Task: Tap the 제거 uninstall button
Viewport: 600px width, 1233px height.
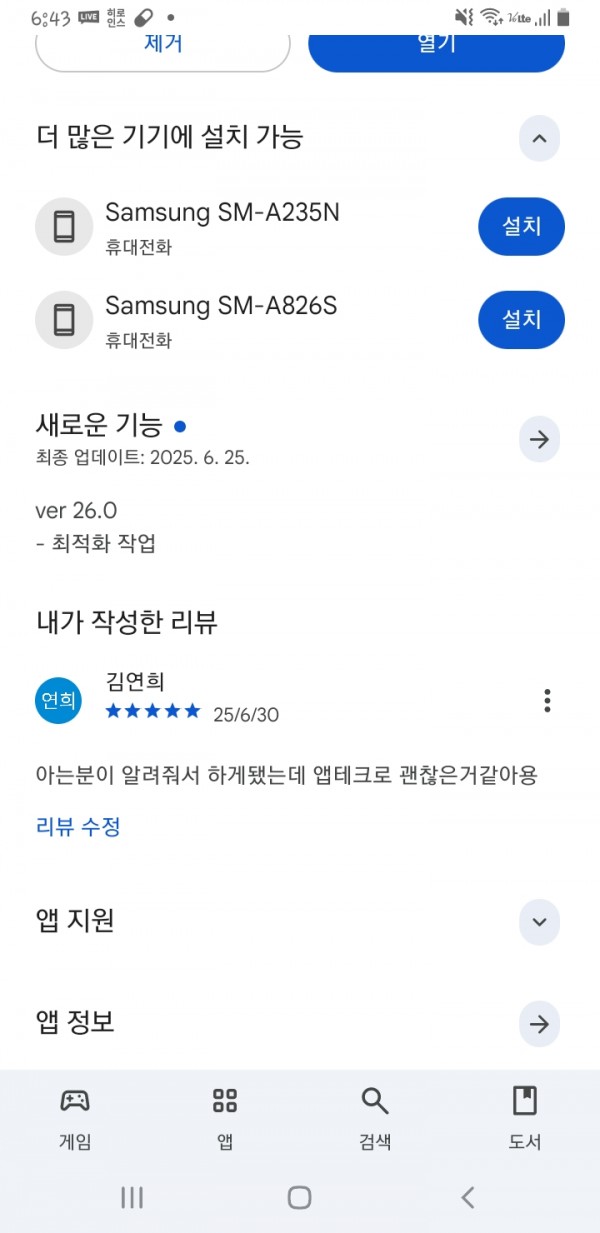Action: (x=163, y=52)
